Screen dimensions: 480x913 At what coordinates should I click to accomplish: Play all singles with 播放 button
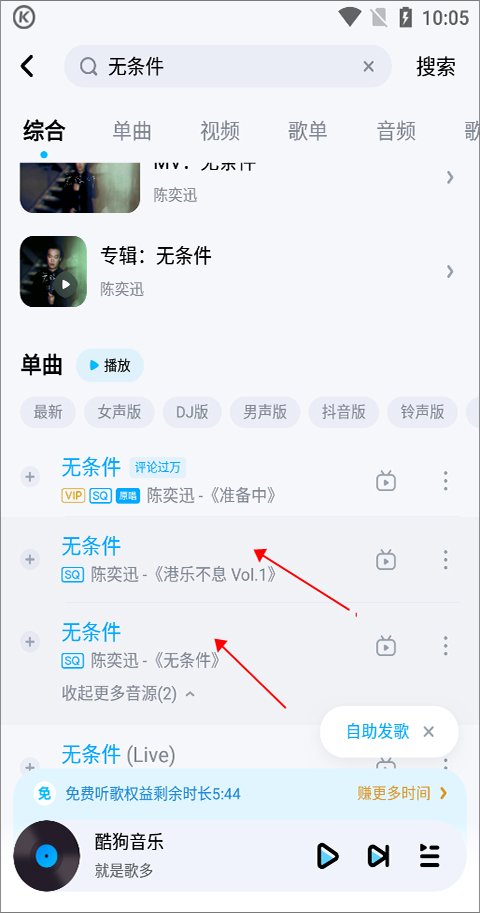pyautogui.click(x=110, y=366)
